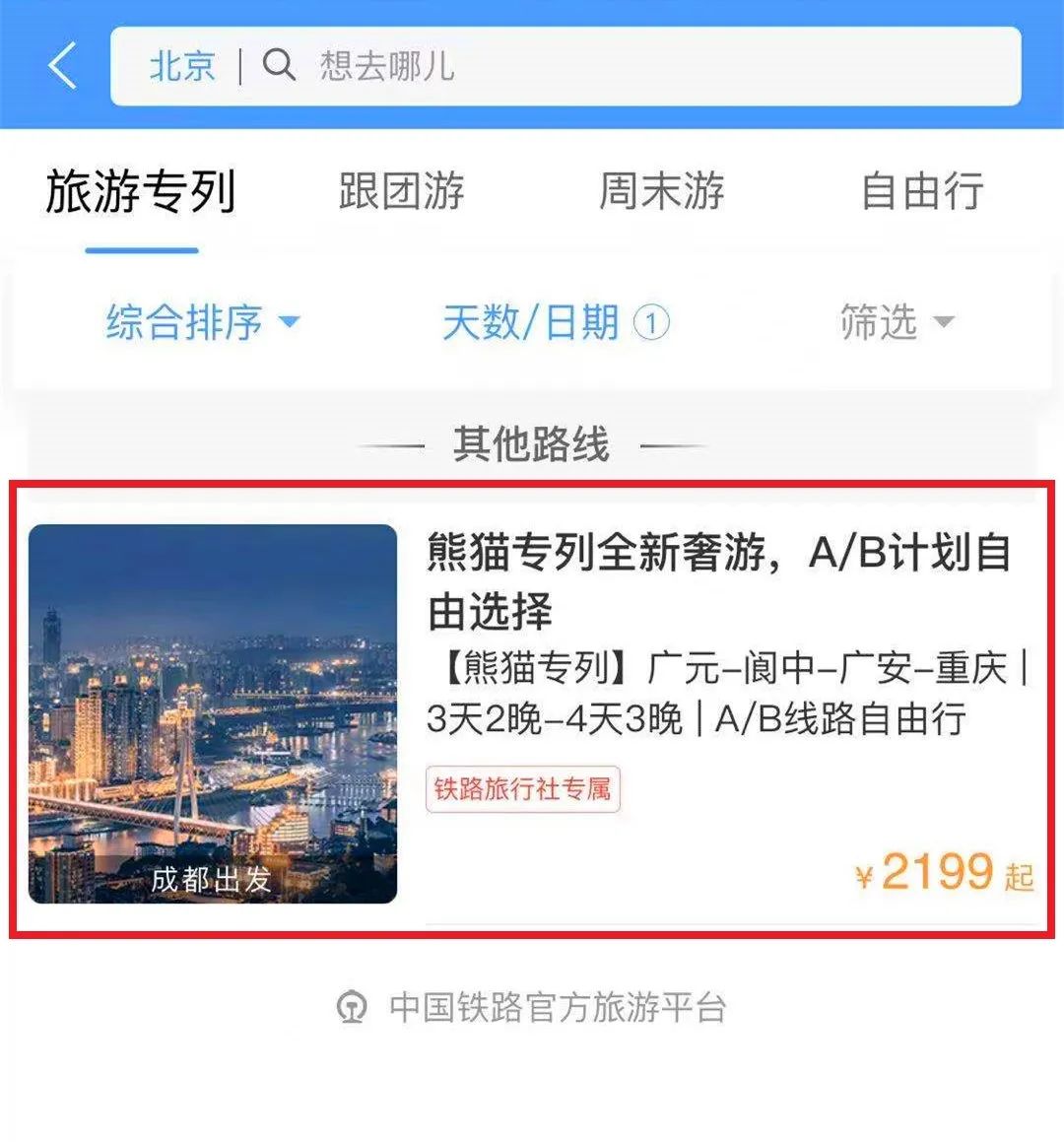Open the 熊猫专列全新奢游 tour card
The image size is (1064, 1142).
[x=532, y=709]
